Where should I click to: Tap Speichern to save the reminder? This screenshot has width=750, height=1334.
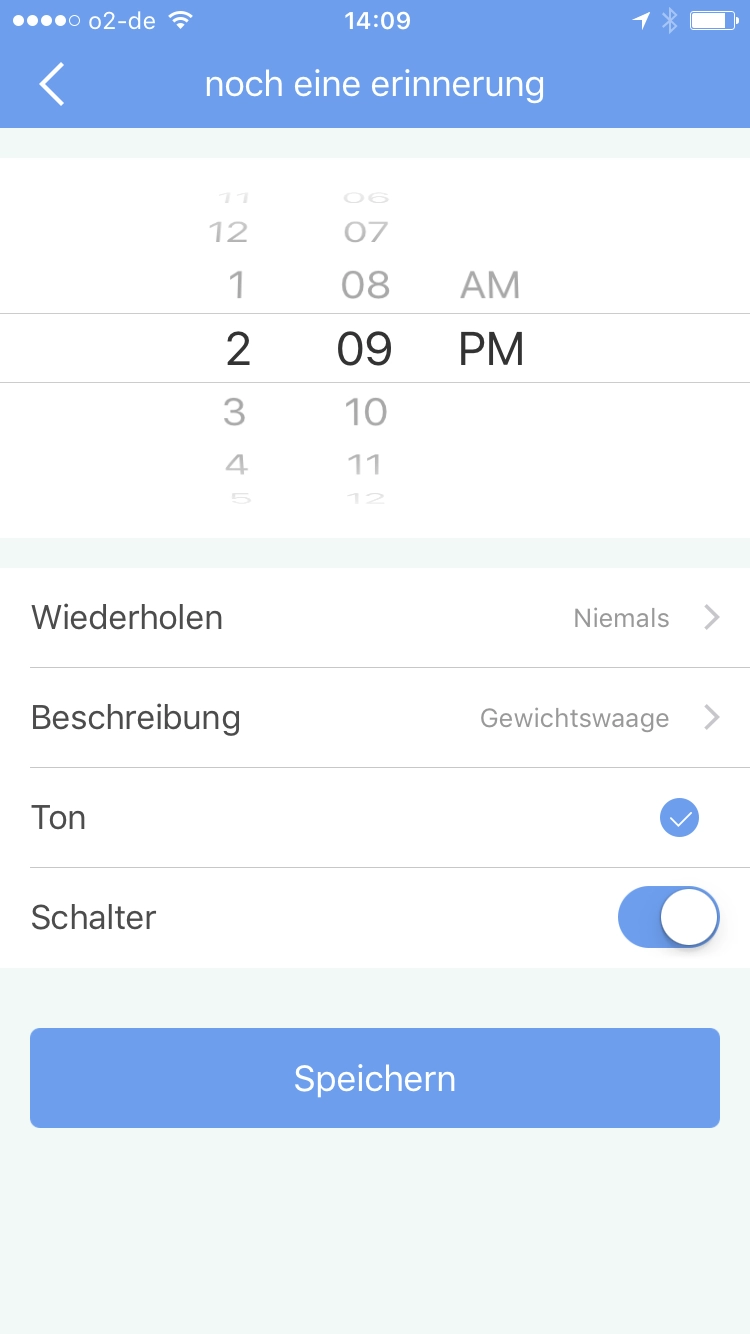pos(375,1078)
